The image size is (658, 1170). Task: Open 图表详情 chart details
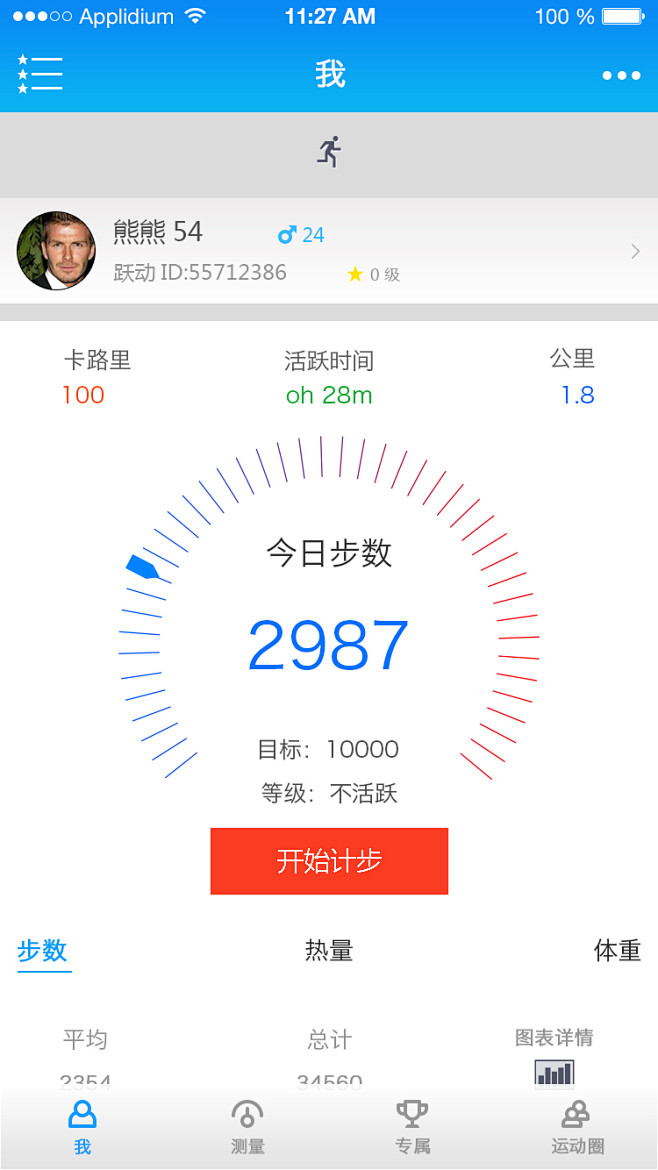(x=554, y=1057)
